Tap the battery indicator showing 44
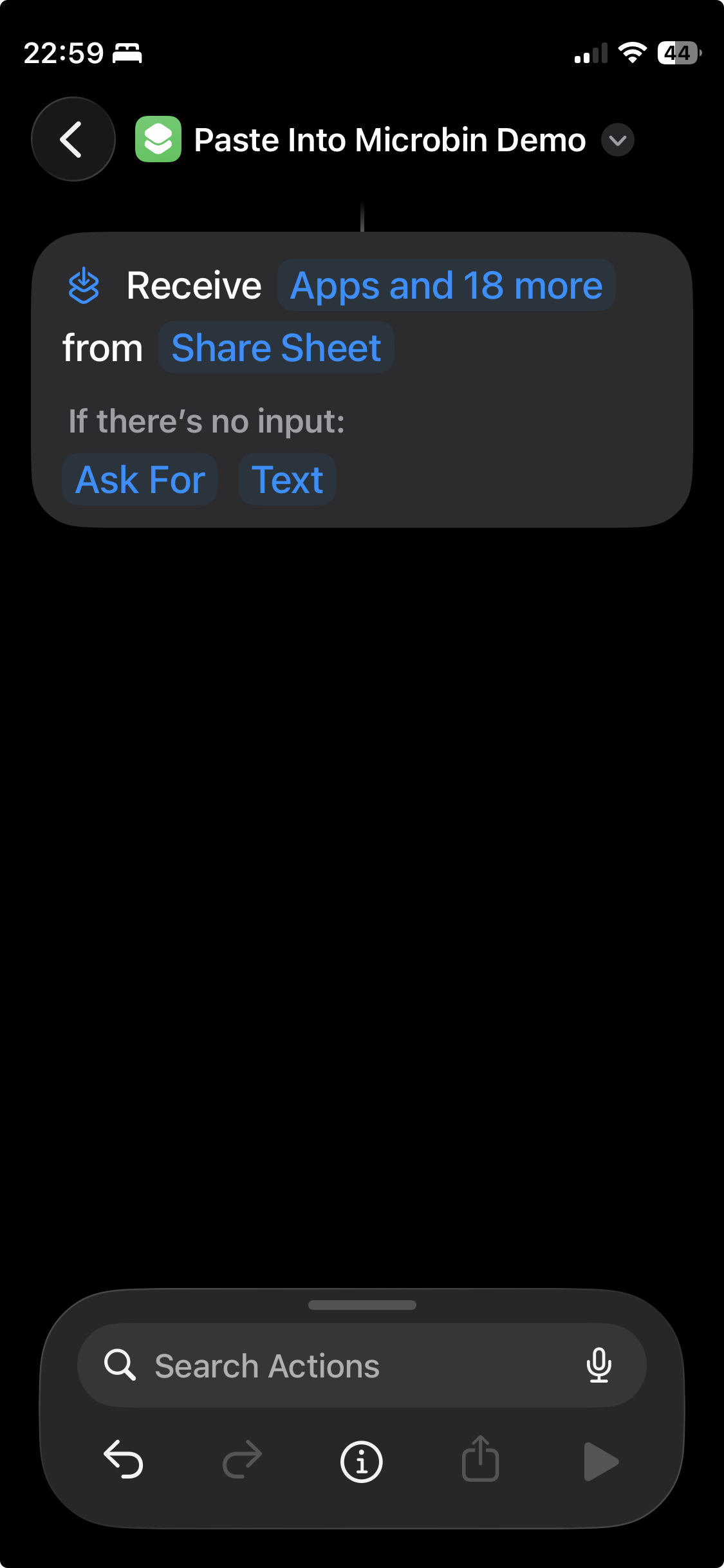This screenshot has width=724, height=1568. [x=677, y=53]
